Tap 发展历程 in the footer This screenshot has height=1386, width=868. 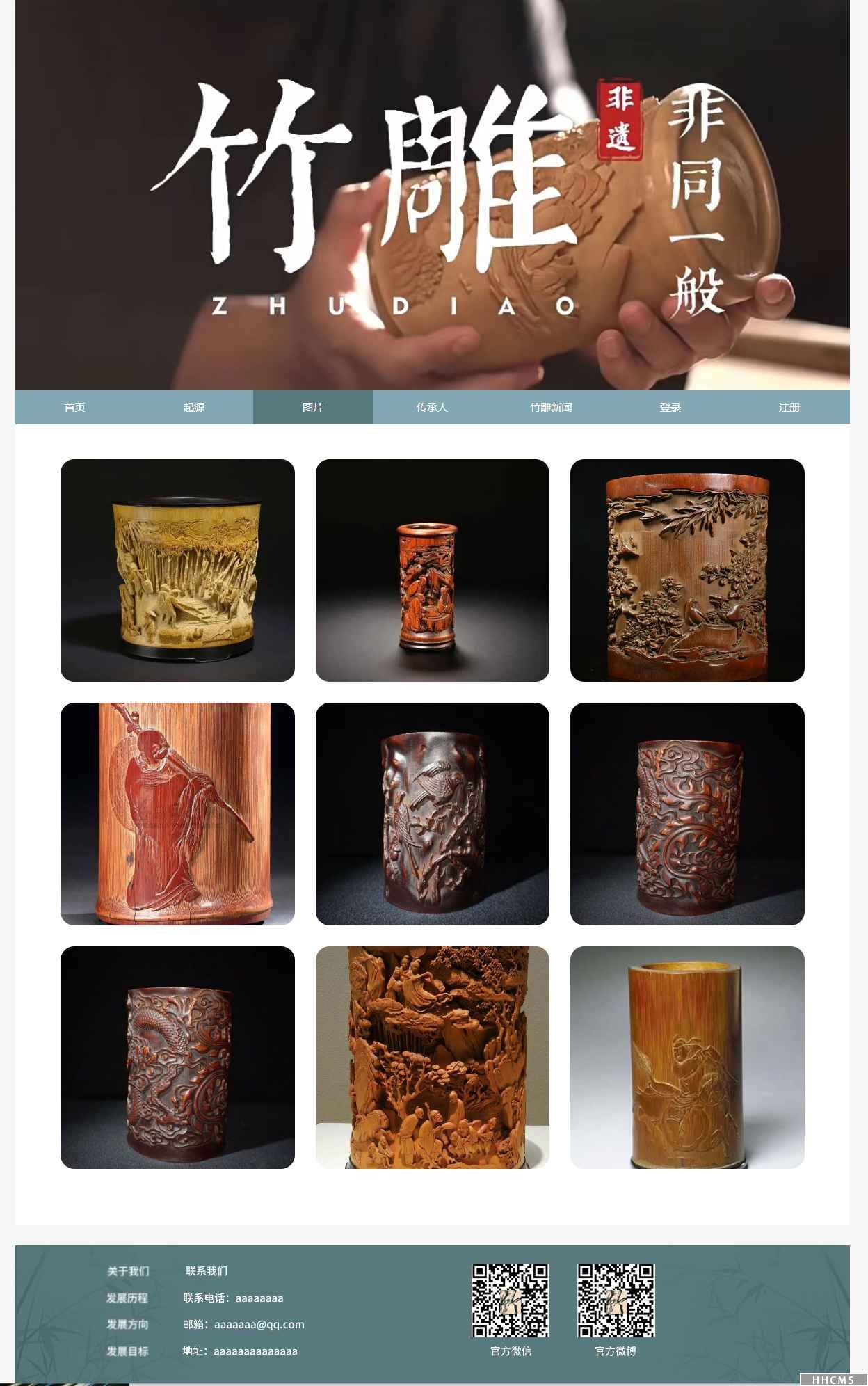pos(127,1298)
